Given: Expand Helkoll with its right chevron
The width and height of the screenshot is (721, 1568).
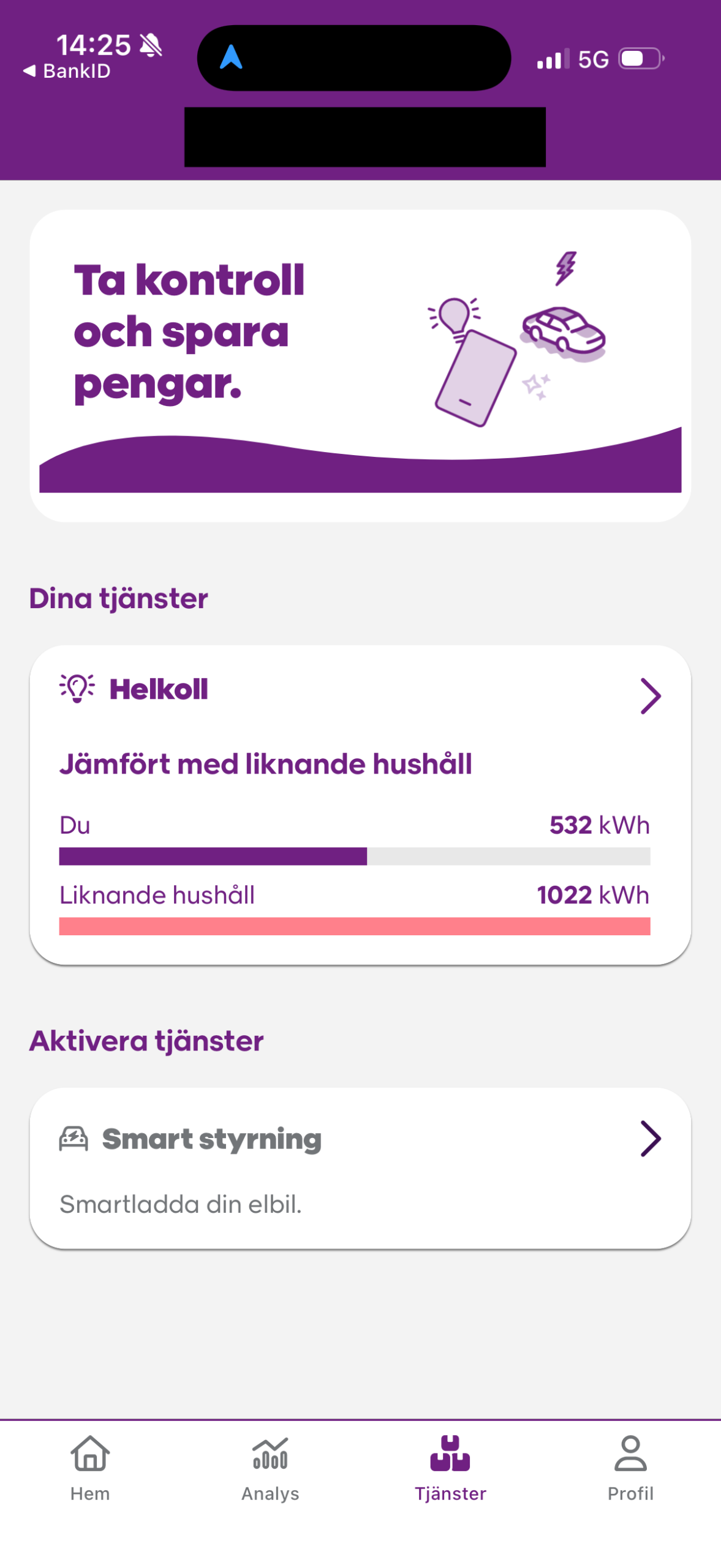Looking at the screenshot, I should pyautogui.click(x=651, y=695).
